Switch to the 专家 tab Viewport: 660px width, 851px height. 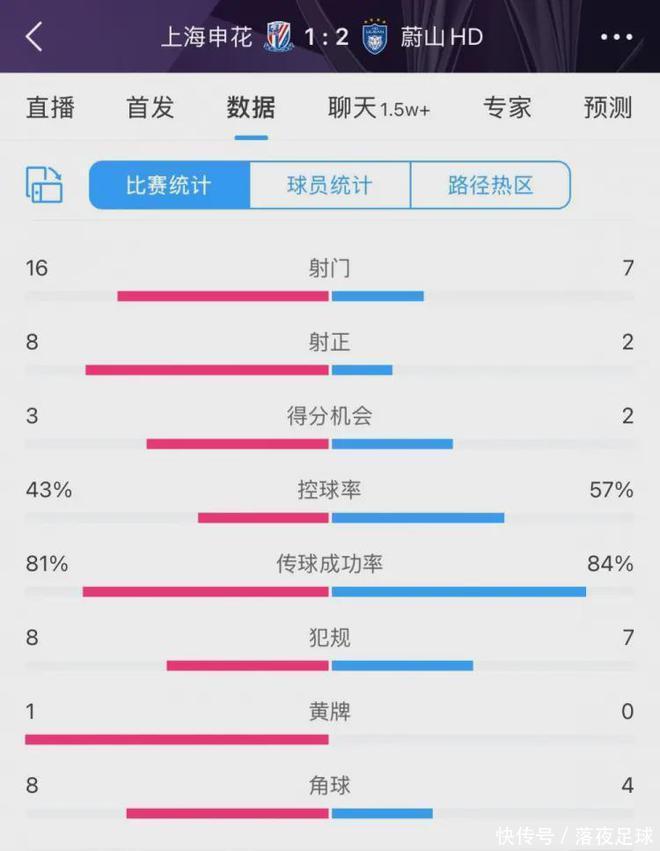tap(507, 107)
